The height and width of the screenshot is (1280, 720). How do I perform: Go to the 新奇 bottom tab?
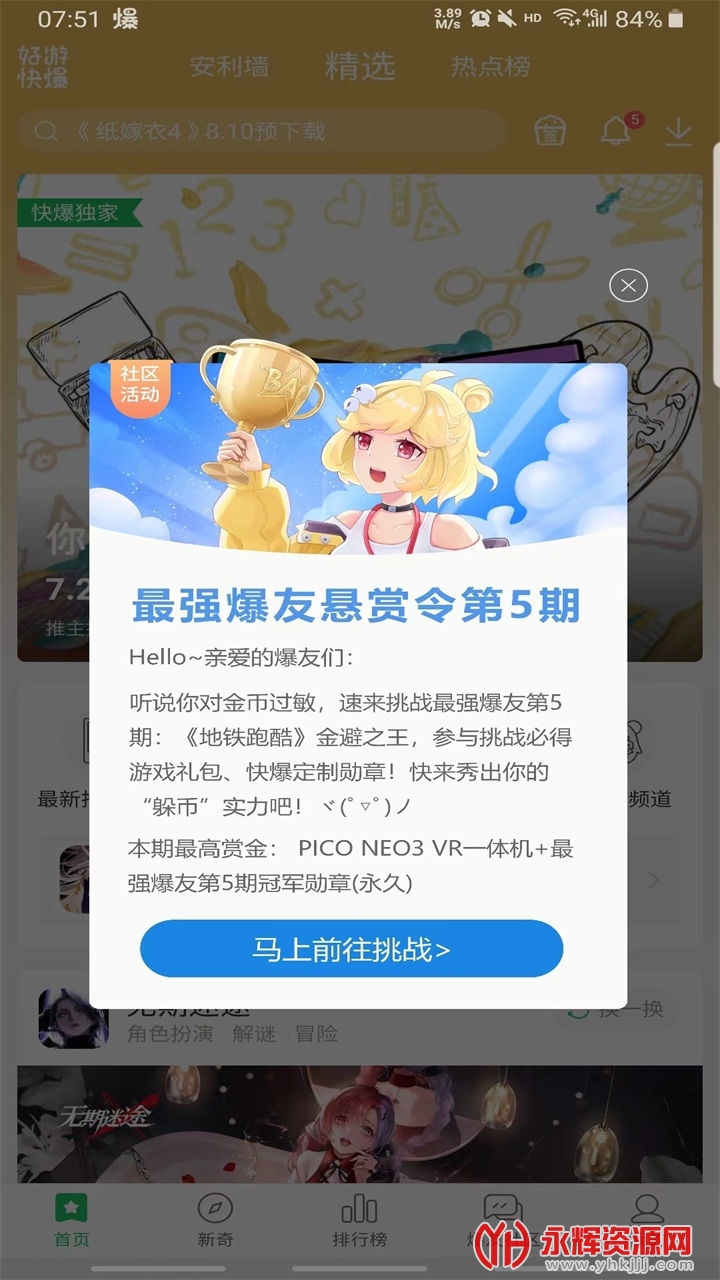point(215,1220)
